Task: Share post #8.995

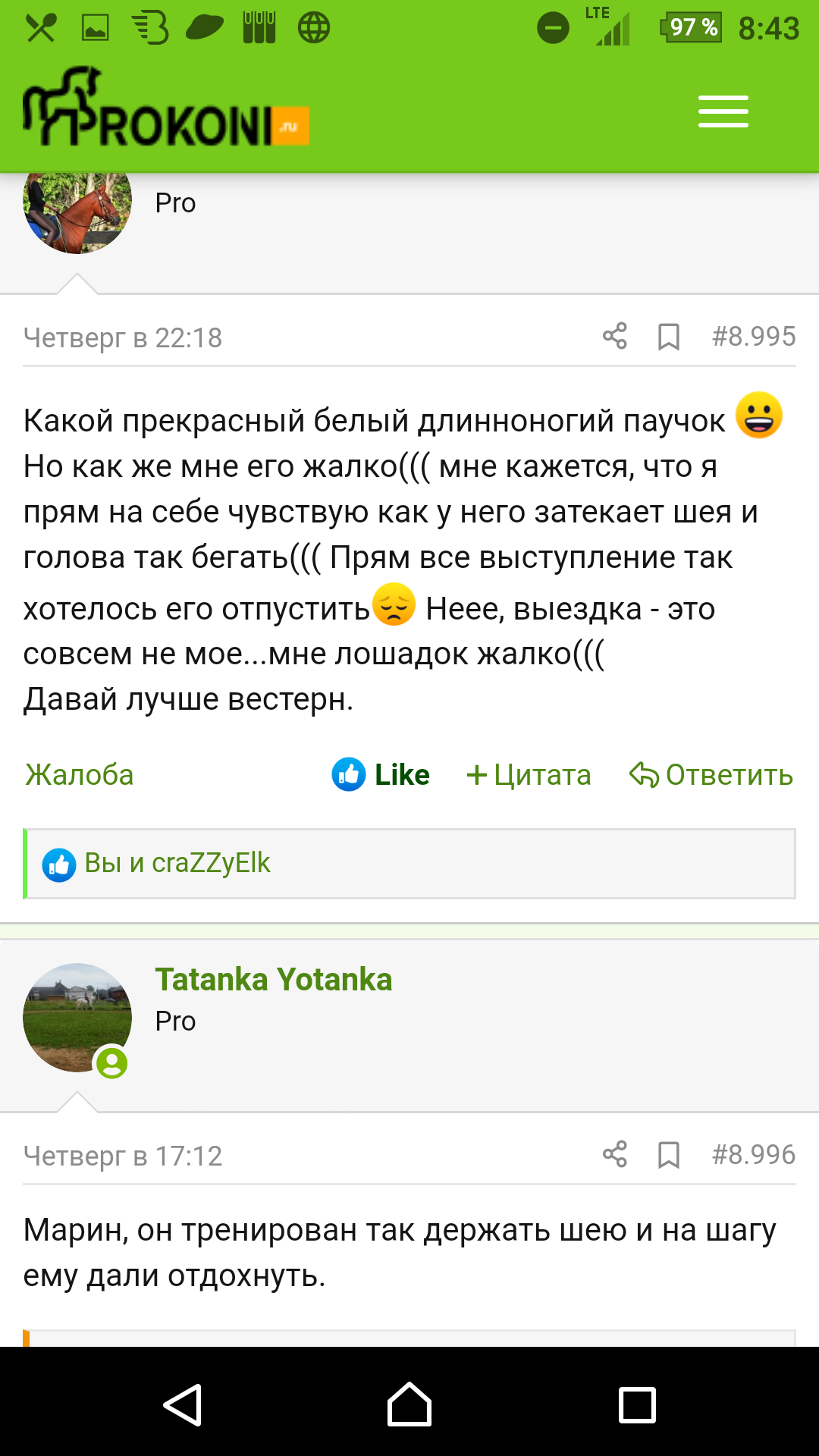Action: tap(614, 336)
